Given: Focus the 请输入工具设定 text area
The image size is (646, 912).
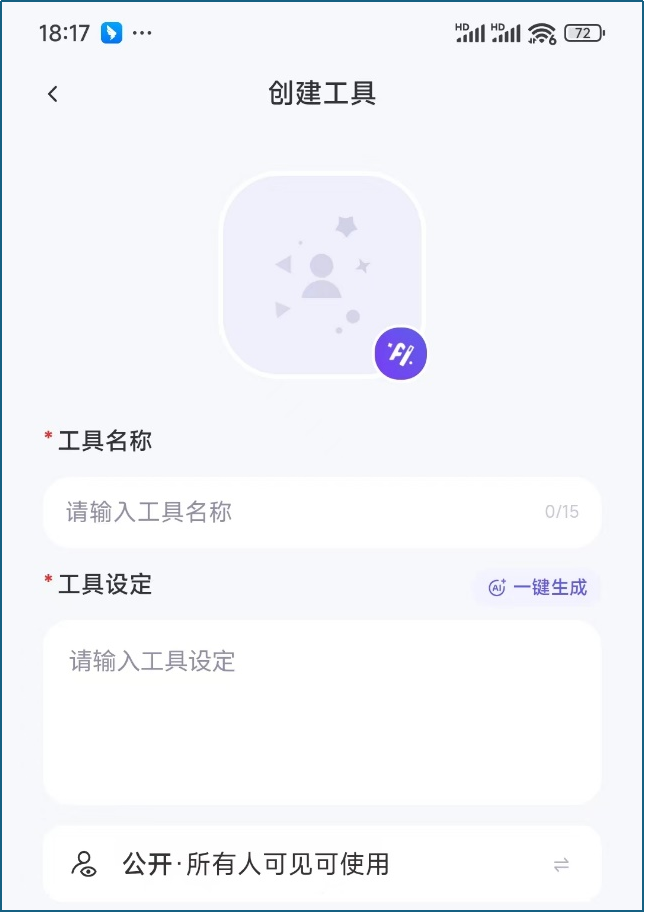Looking at the screenshot, I should (x=321, y=710).
